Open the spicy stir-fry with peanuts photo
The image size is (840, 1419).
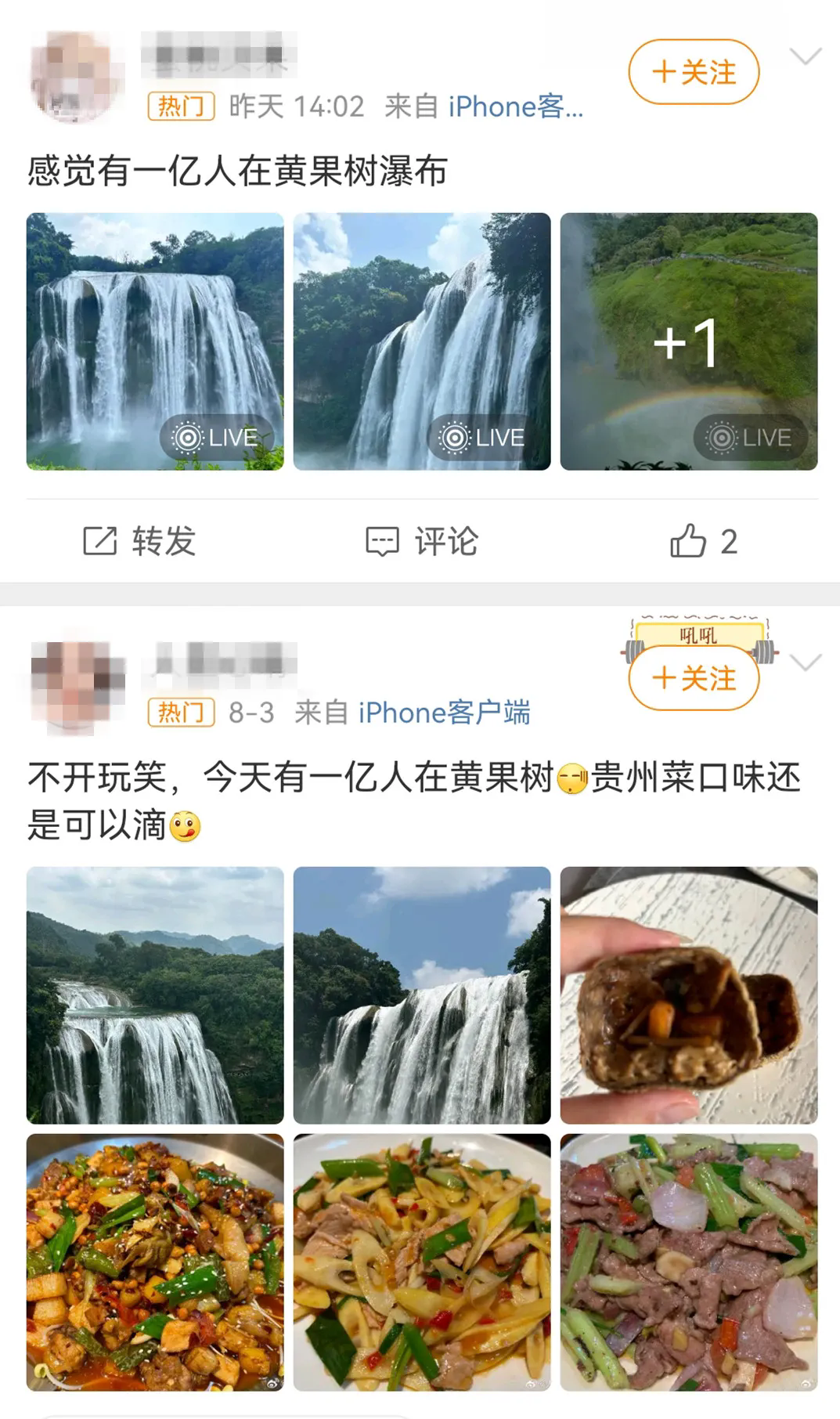click(155, 1262)
